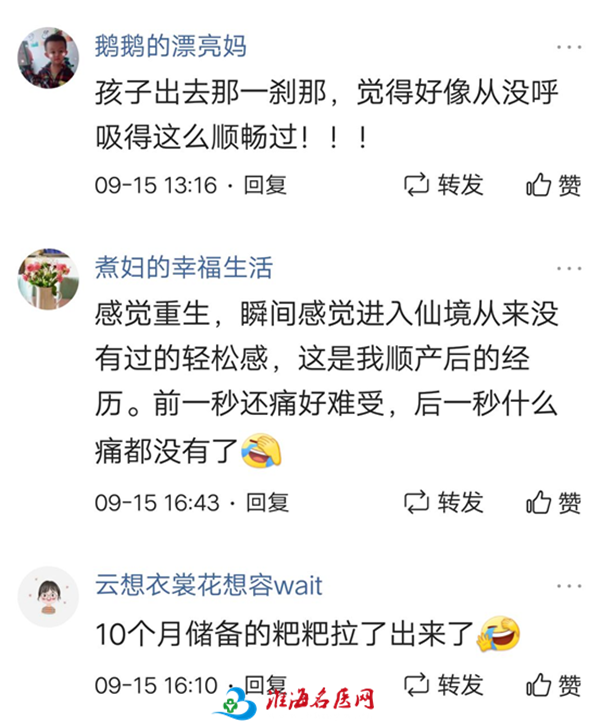Like 煮妇的幸福生活's comment
600x722 pixels.
coord(553,502)
